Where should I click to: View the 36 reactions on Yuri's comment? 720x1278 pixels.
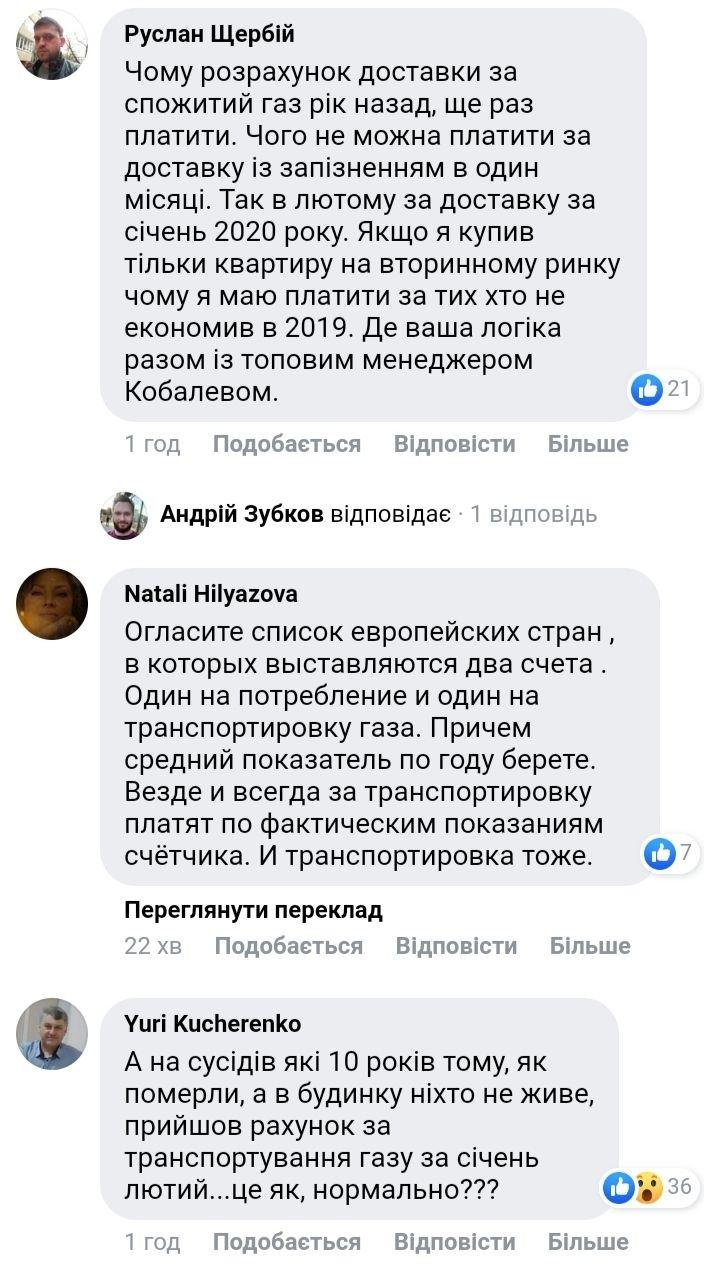pyautogui.click(x=648, y=1187)
